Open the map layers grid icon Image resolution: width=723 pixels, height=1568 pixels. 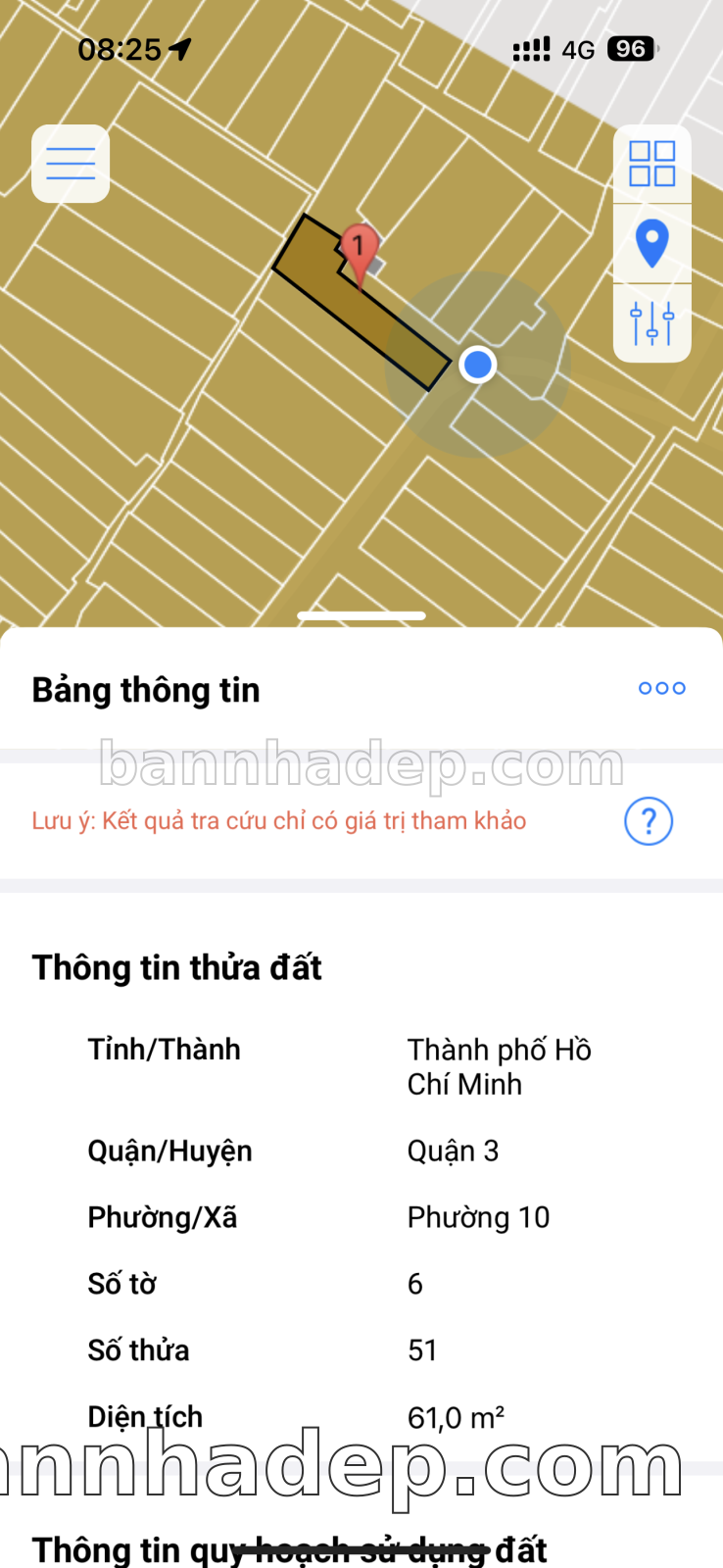point(651,164)
